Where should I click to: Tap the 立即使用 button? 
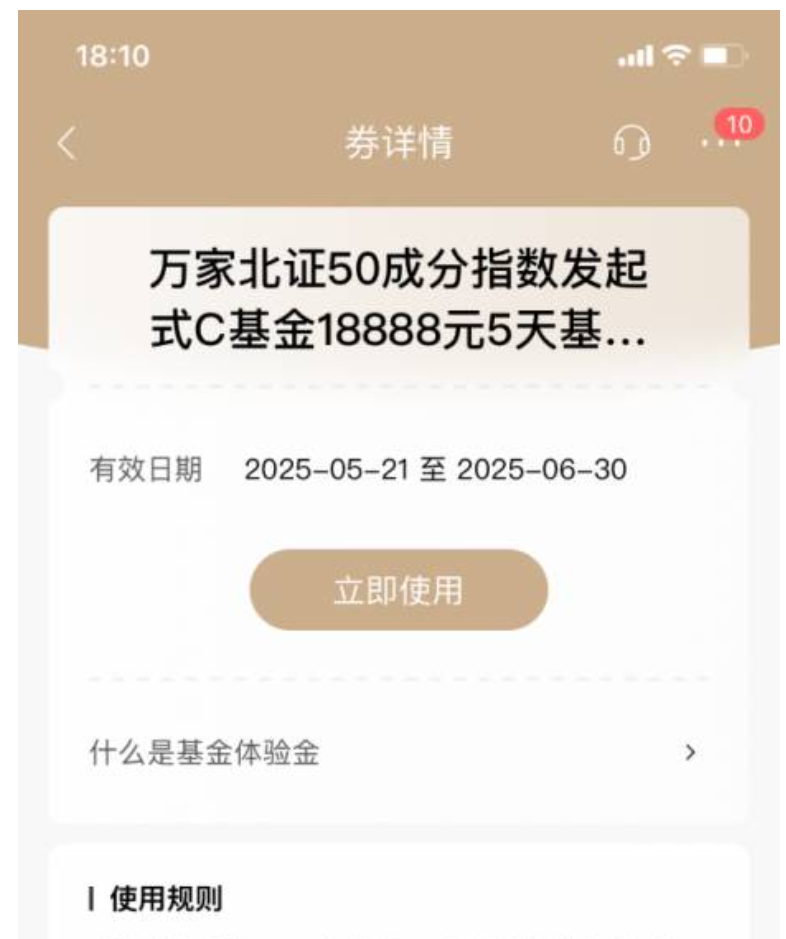tap(398, 590)
